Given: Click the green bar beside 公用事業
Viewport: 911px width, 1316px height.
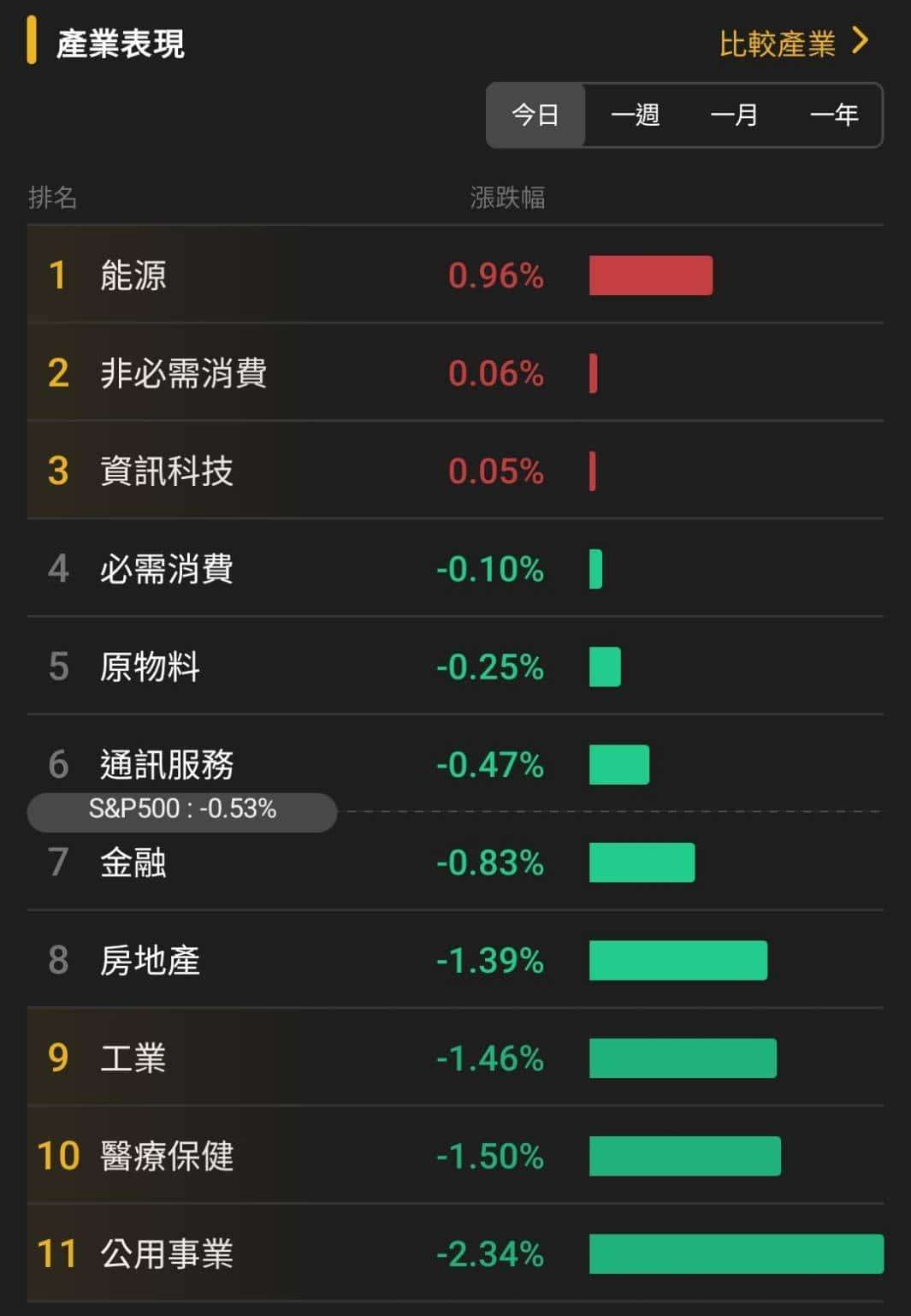Looking at the screenshot, I should [736, 1255].
